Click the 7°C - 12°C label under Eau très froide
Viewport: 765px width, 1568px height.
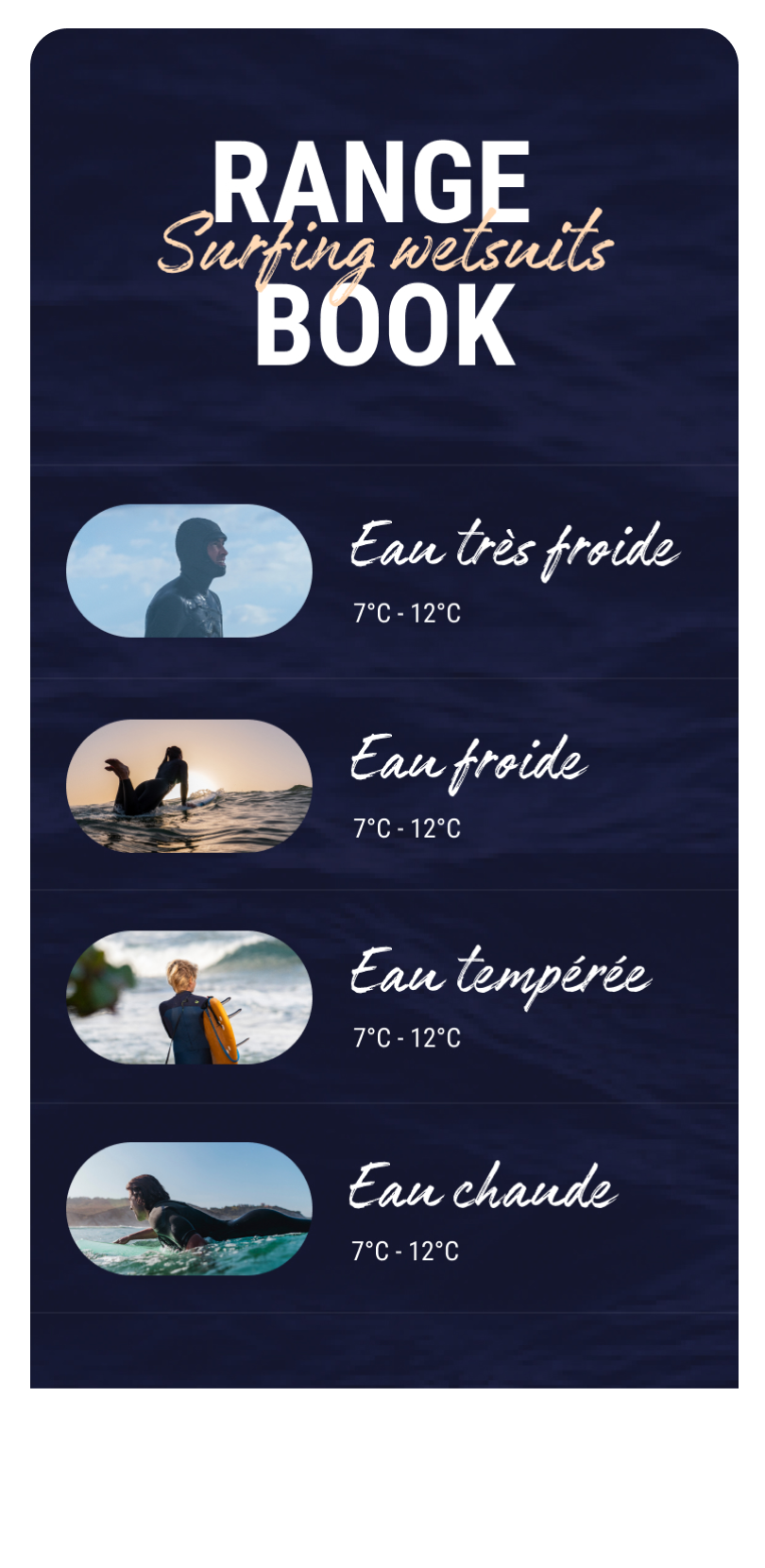point(406,612)
